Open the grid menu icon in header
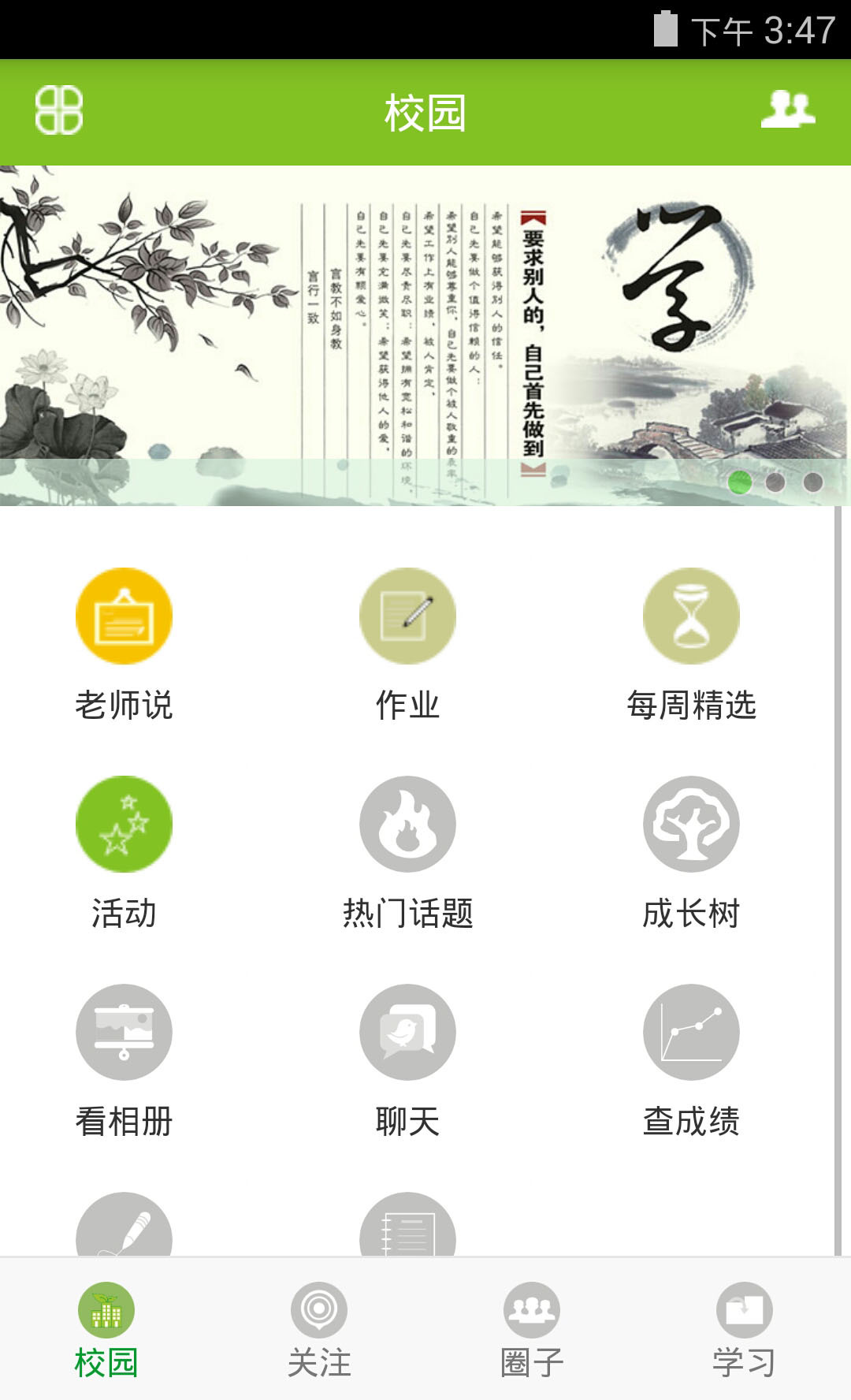Screen dimensions: 851x1400 pyautogui.click(x=59, y=110)
